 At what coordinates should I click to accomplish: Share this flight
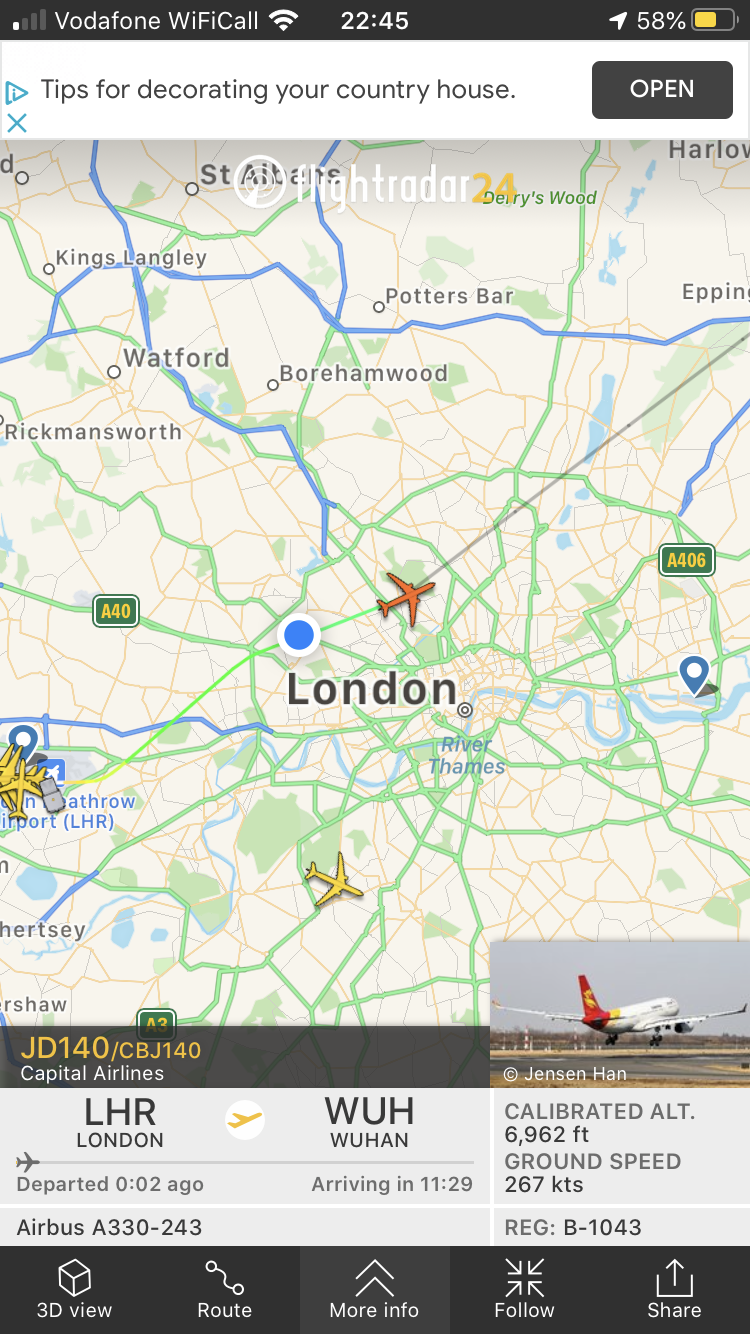point(674,1290)
